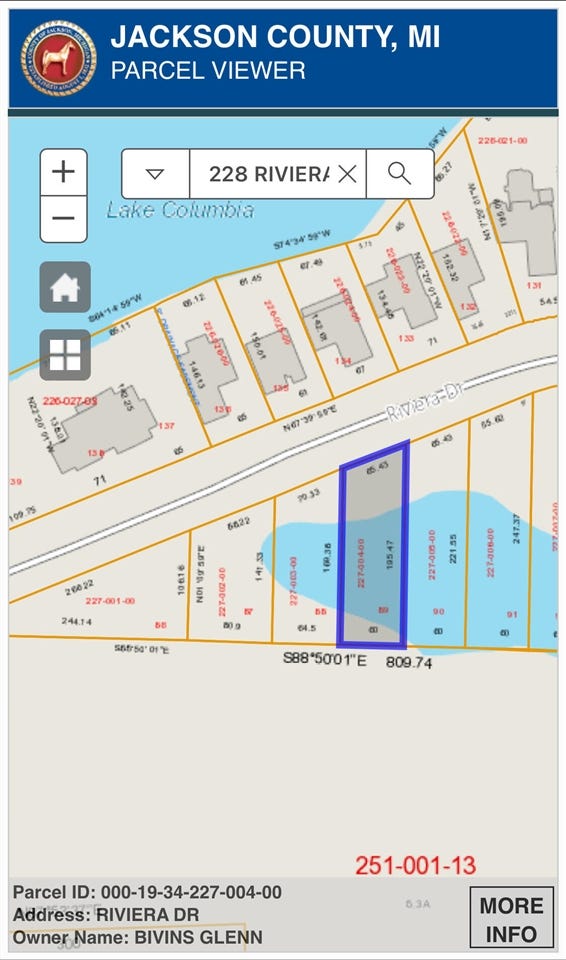Expand the search source dropdown arrow

(156, 174)
